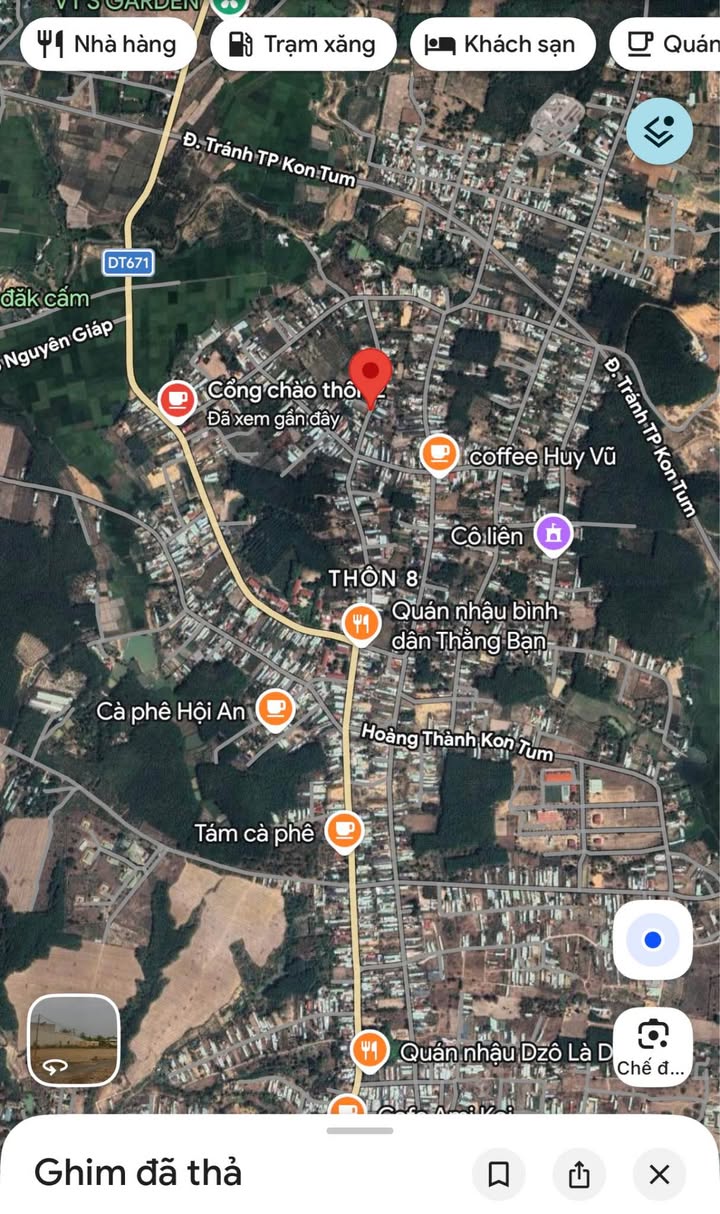The width and height of the screenshot is (720, 1214).
Task: Open the Street View thumbnail
Action: 74,1040
